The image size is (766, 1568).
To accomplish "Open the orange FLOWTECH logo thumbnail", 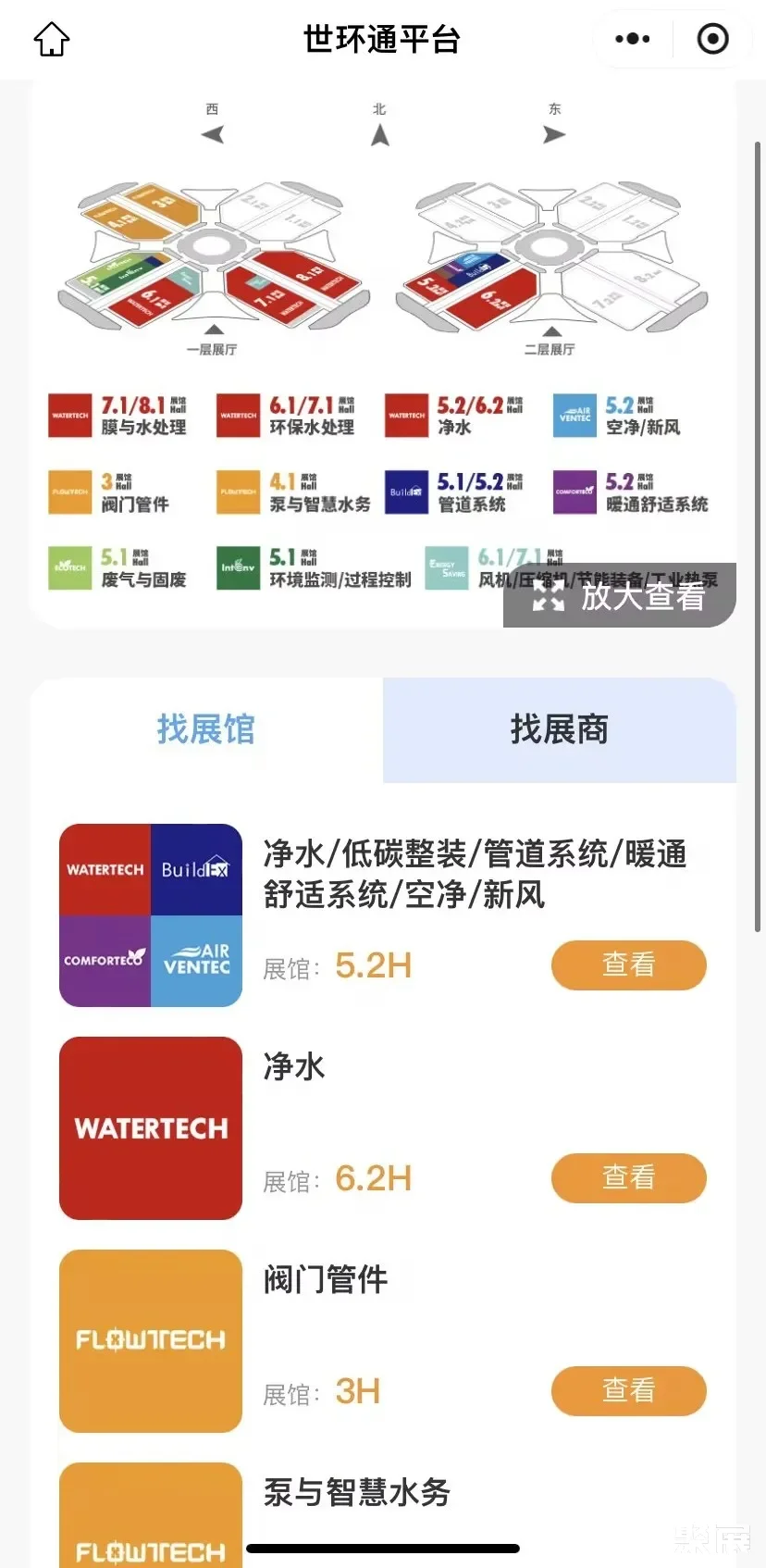I will click(150, 1340).
